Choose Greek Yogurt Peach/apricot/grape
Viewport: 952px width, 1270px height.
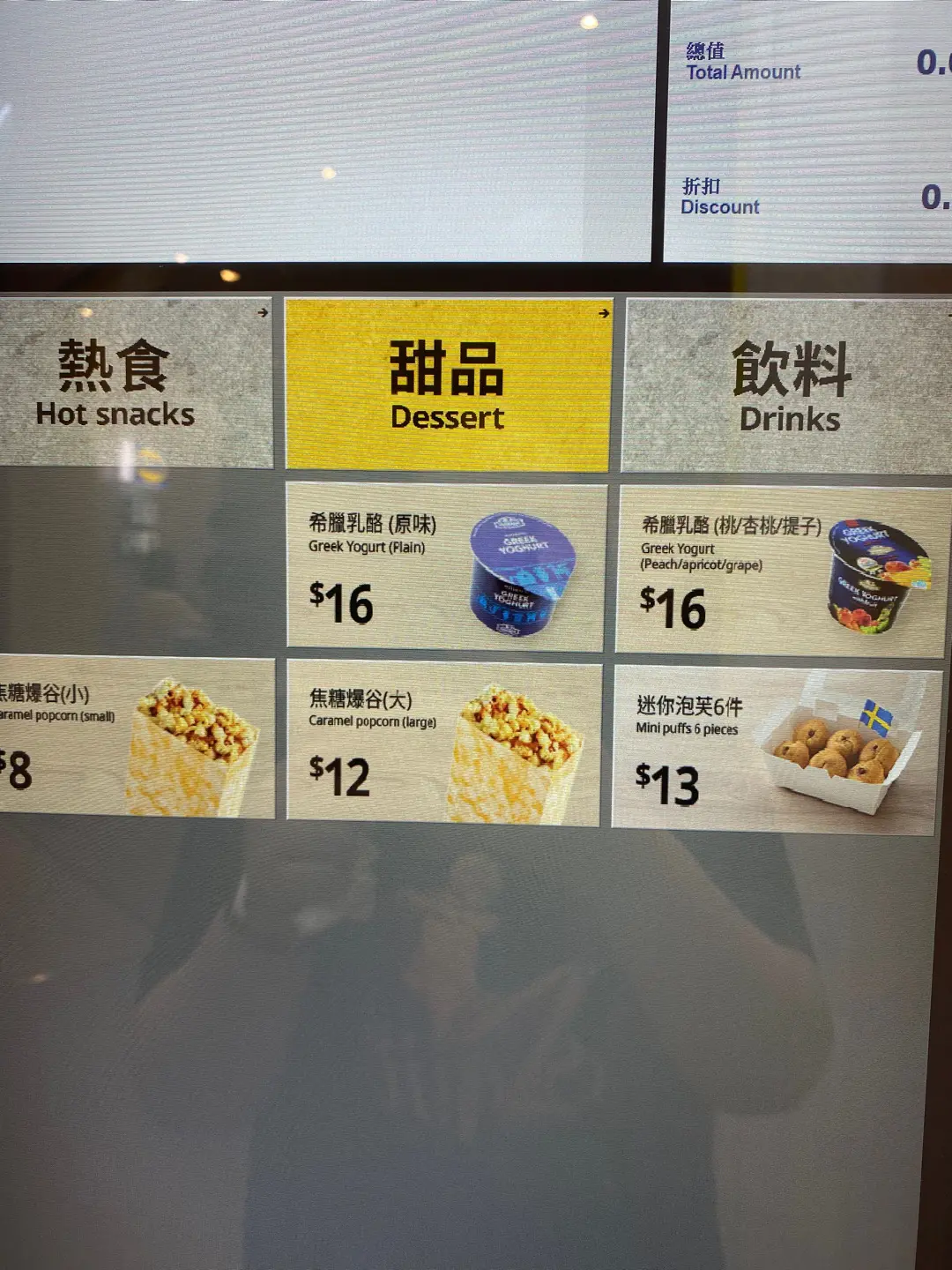(781, 571)
